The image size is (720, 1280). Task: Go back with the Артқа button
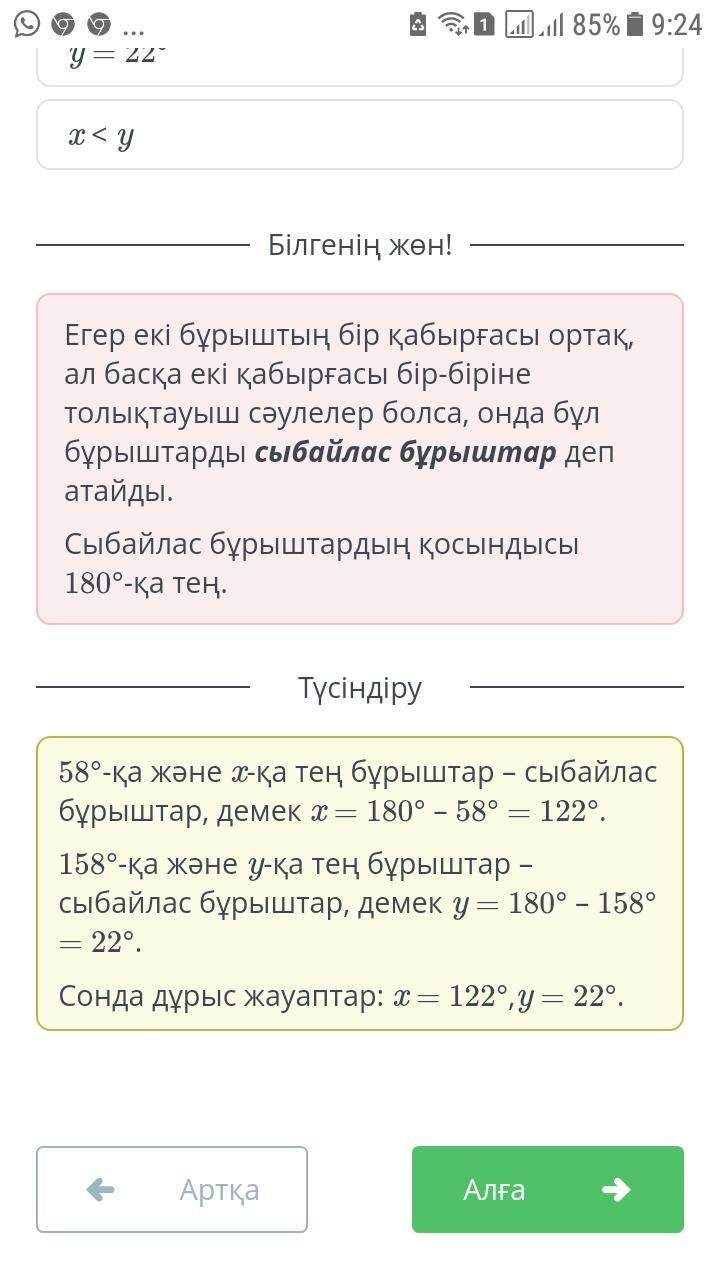[x=172, y=1189]
